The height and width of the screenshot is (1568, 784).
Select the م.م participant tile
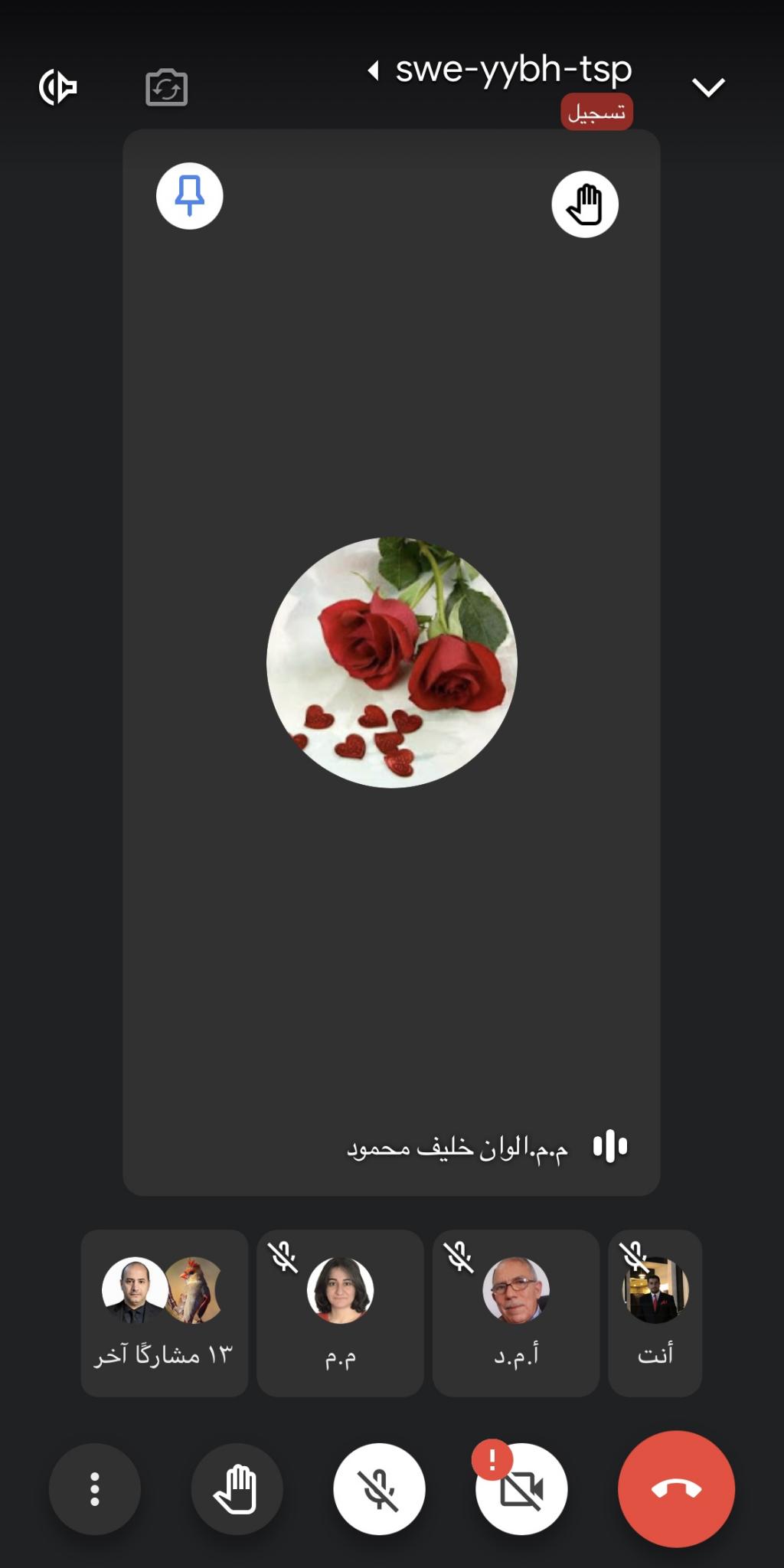(x=340, y=1312)
